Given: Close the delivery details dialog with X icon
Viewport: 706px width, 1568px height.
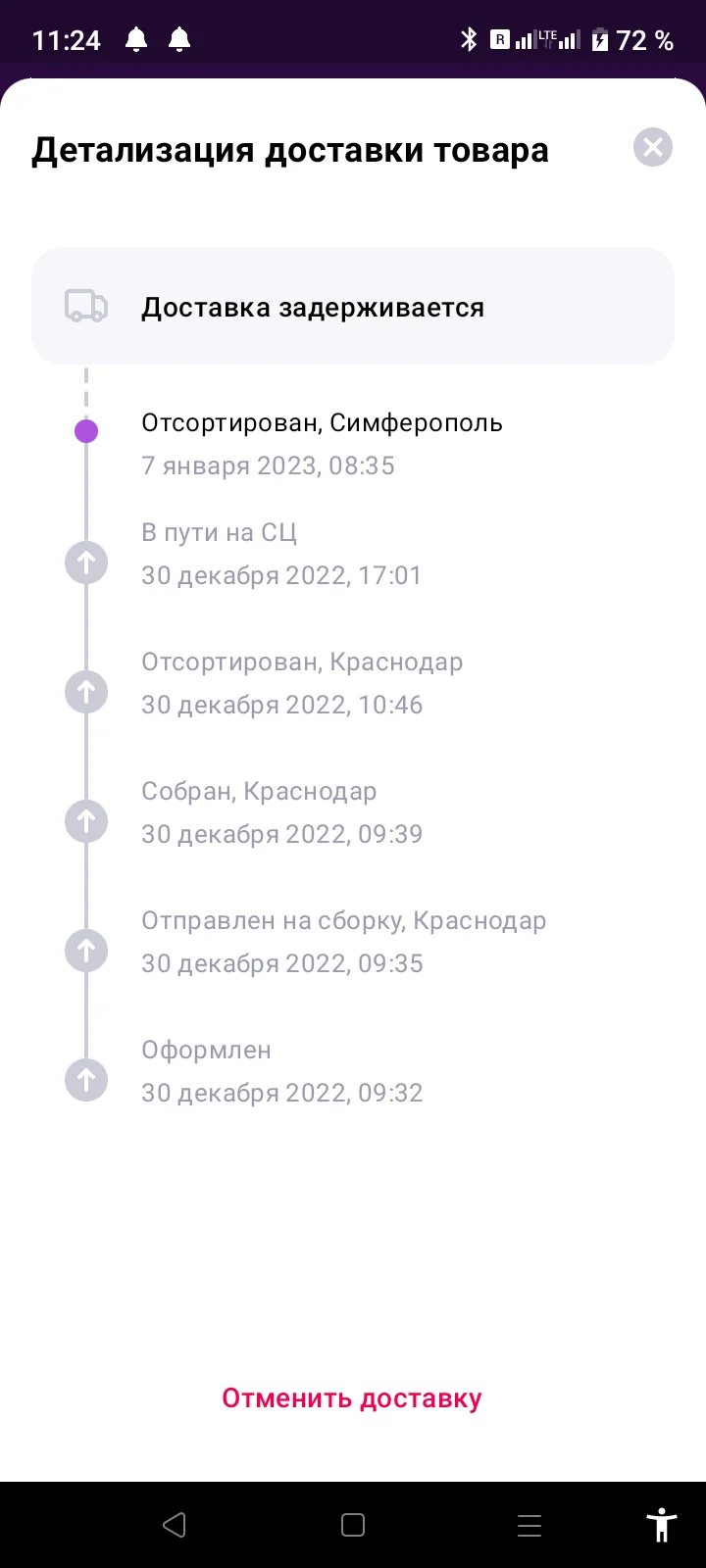Looking at the screenshot, I should click(x=652, y=147).
